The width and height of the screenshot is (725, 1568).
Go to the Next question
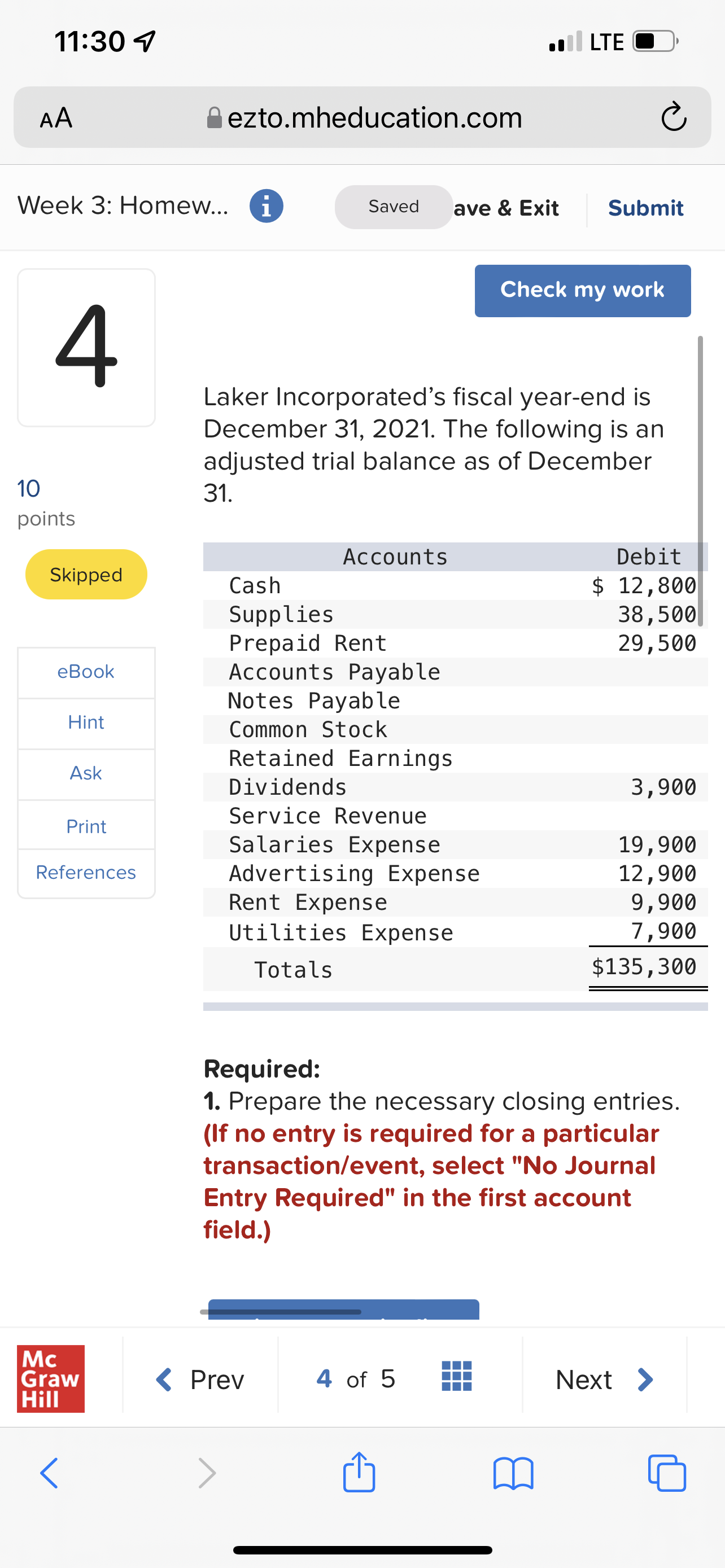604,1379
